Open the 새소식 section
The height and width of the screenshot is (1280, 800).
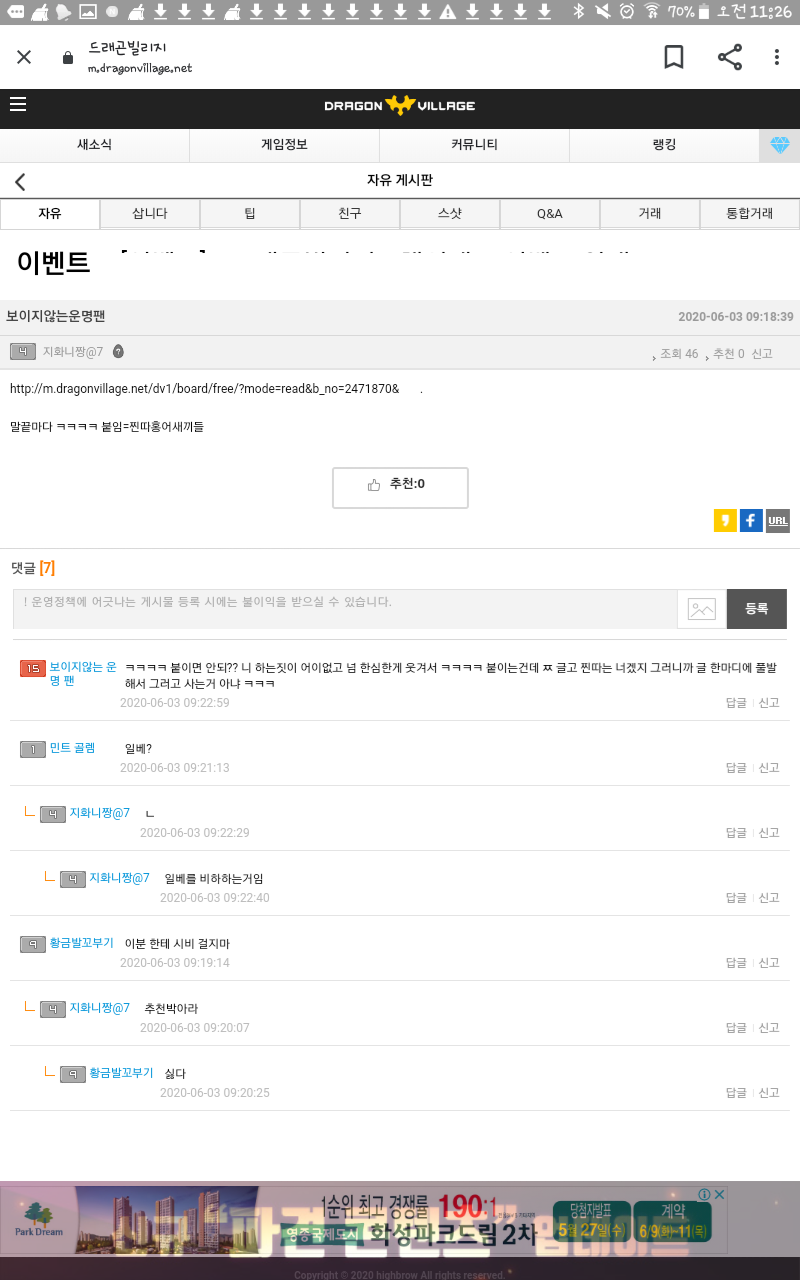click(x=94, y=145)
